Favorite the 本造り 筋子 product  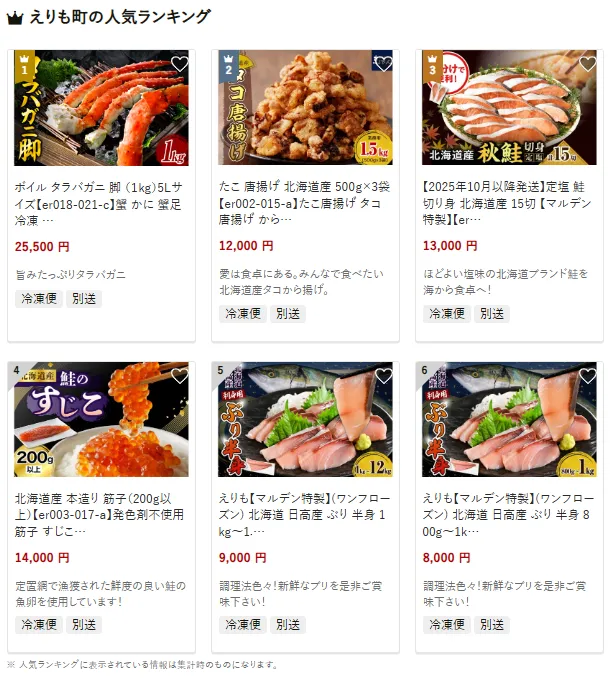(179, 376)
